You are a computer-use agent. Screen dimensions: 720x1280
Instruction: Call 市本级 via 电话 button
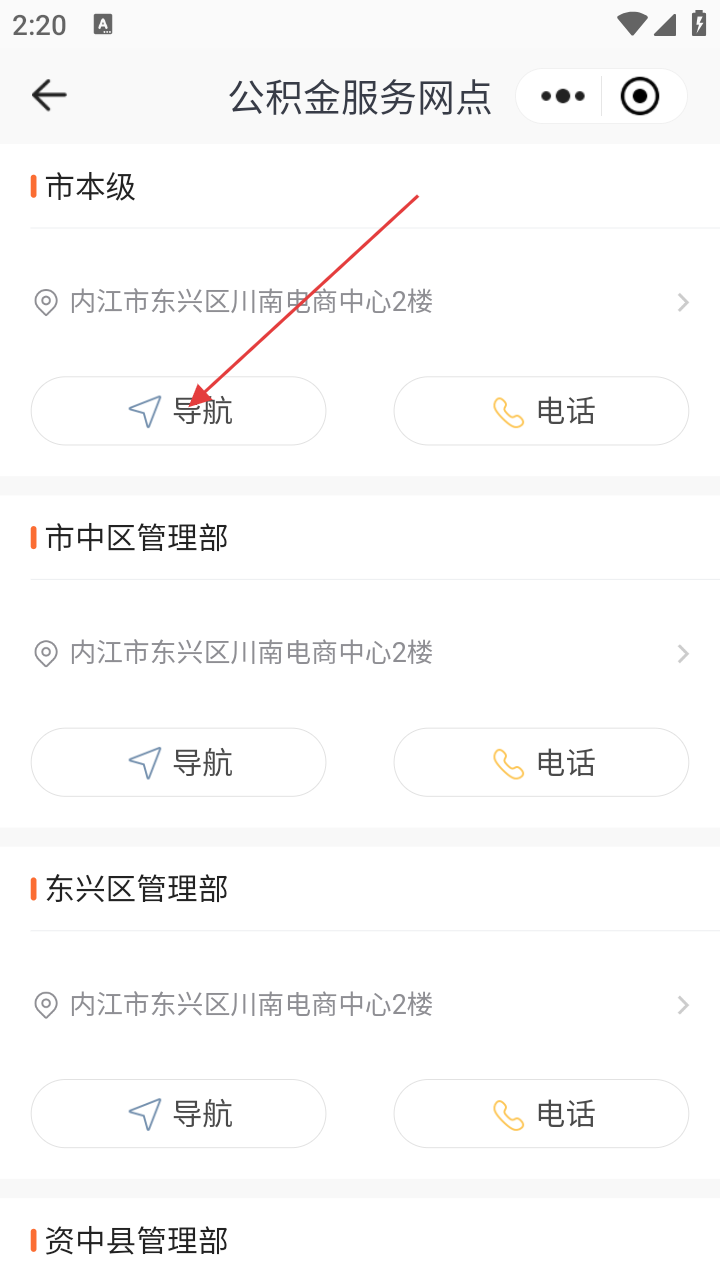(x=541, y=411)
